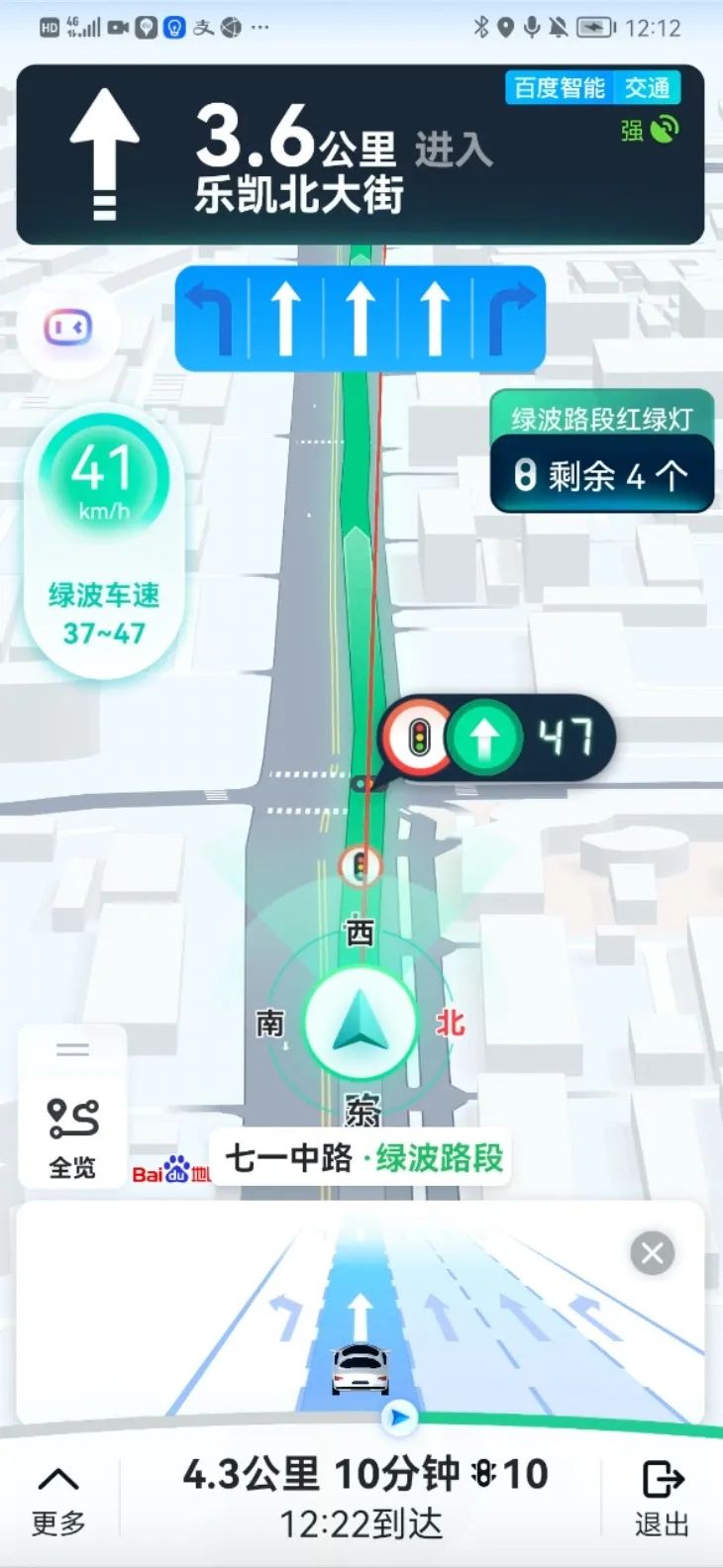
Task: Tap the compass navigation arrow on the map
Action: click(359, 1027)
